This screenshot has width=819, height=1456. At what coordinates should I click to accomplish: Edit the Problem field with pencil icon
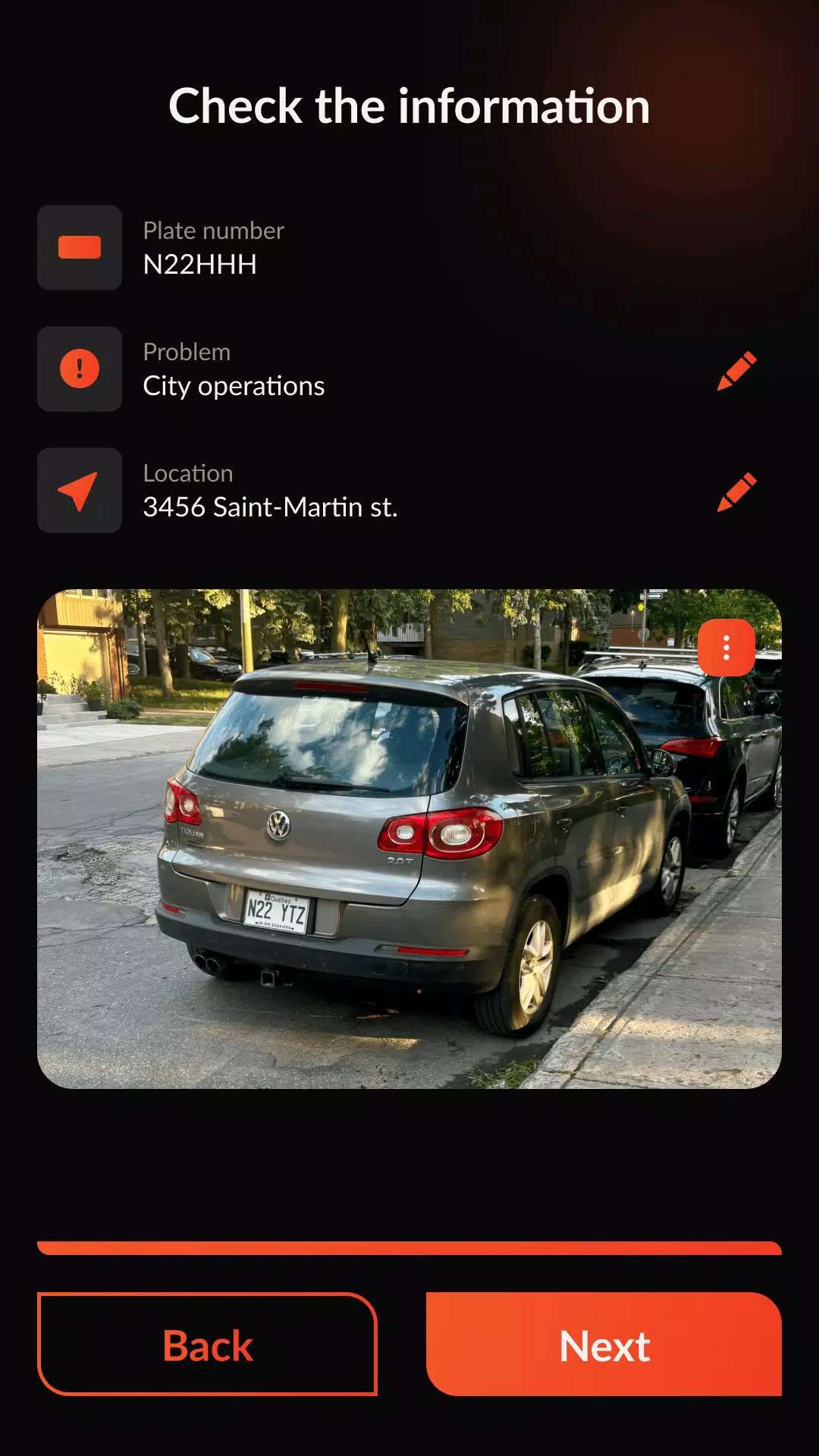tap(736, 370)
